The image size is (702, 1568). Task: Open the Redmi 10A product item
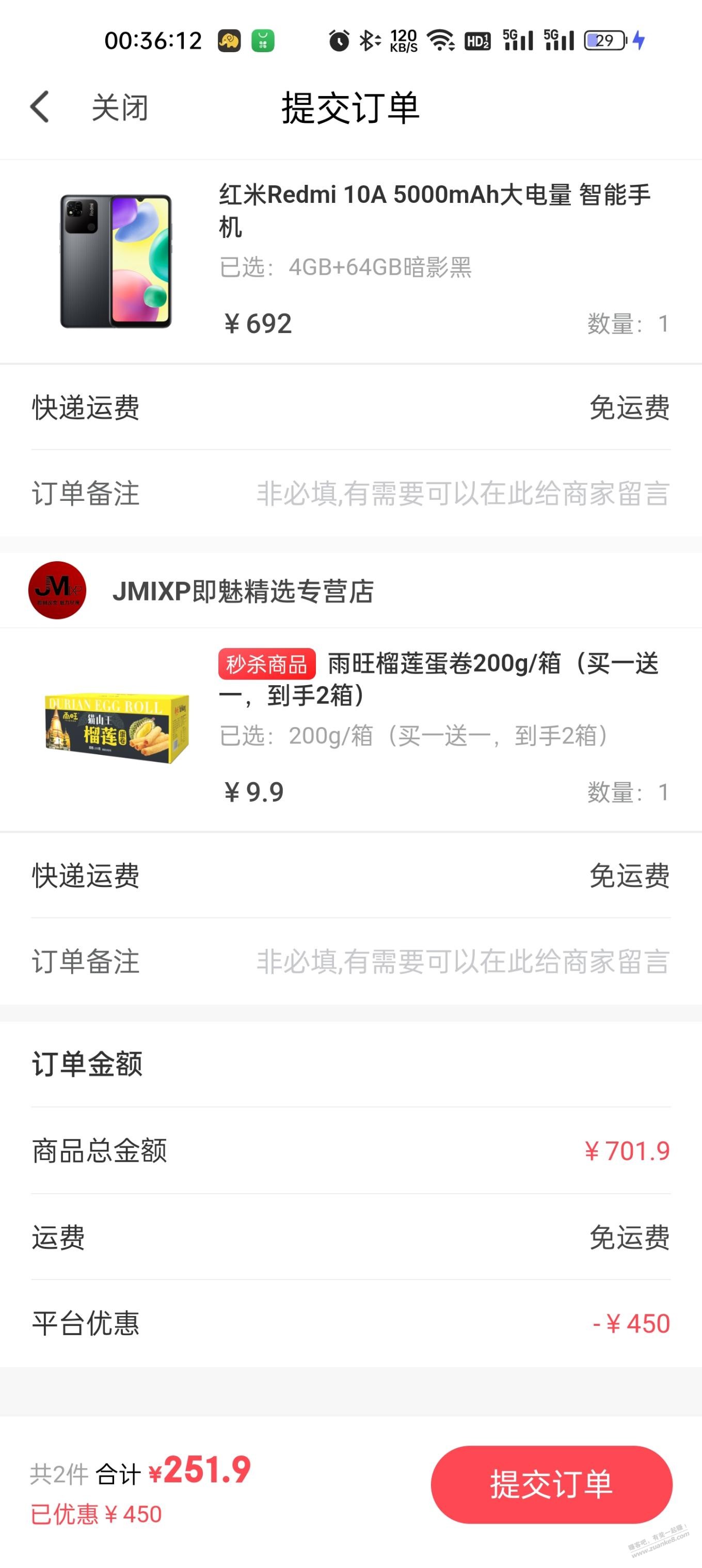click(x=351, y=262)
